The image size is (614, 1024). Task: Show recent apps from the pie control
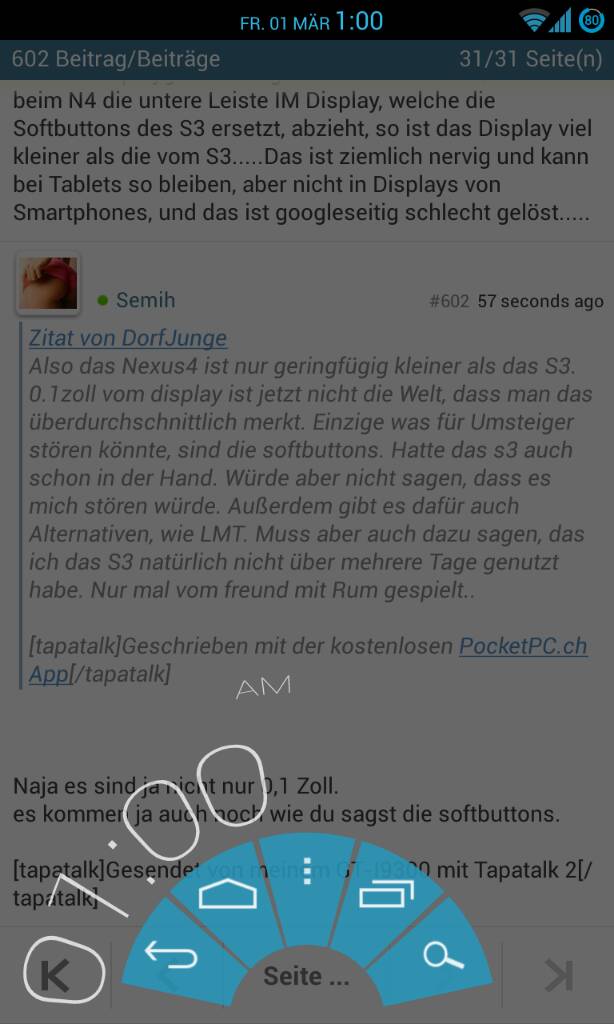(x=387, y=893)
